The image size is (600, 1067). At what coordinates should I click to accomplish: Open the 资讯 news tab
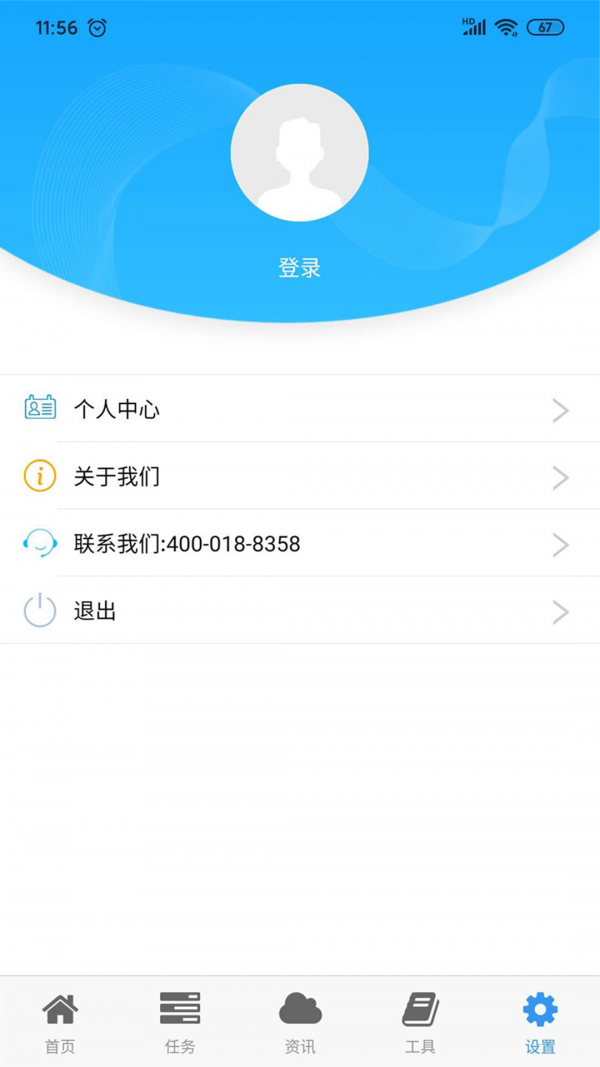[300, 1022]
